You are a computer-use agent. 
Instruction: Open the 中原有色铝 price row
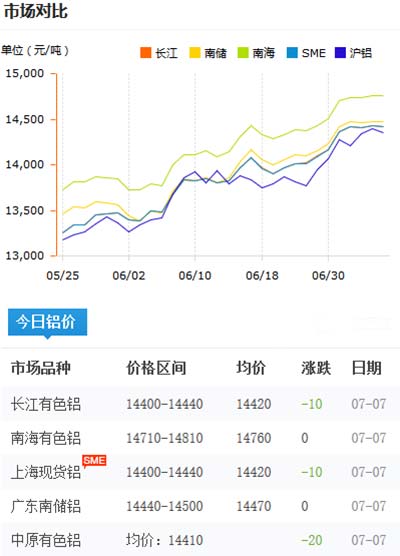coord(200,540)
